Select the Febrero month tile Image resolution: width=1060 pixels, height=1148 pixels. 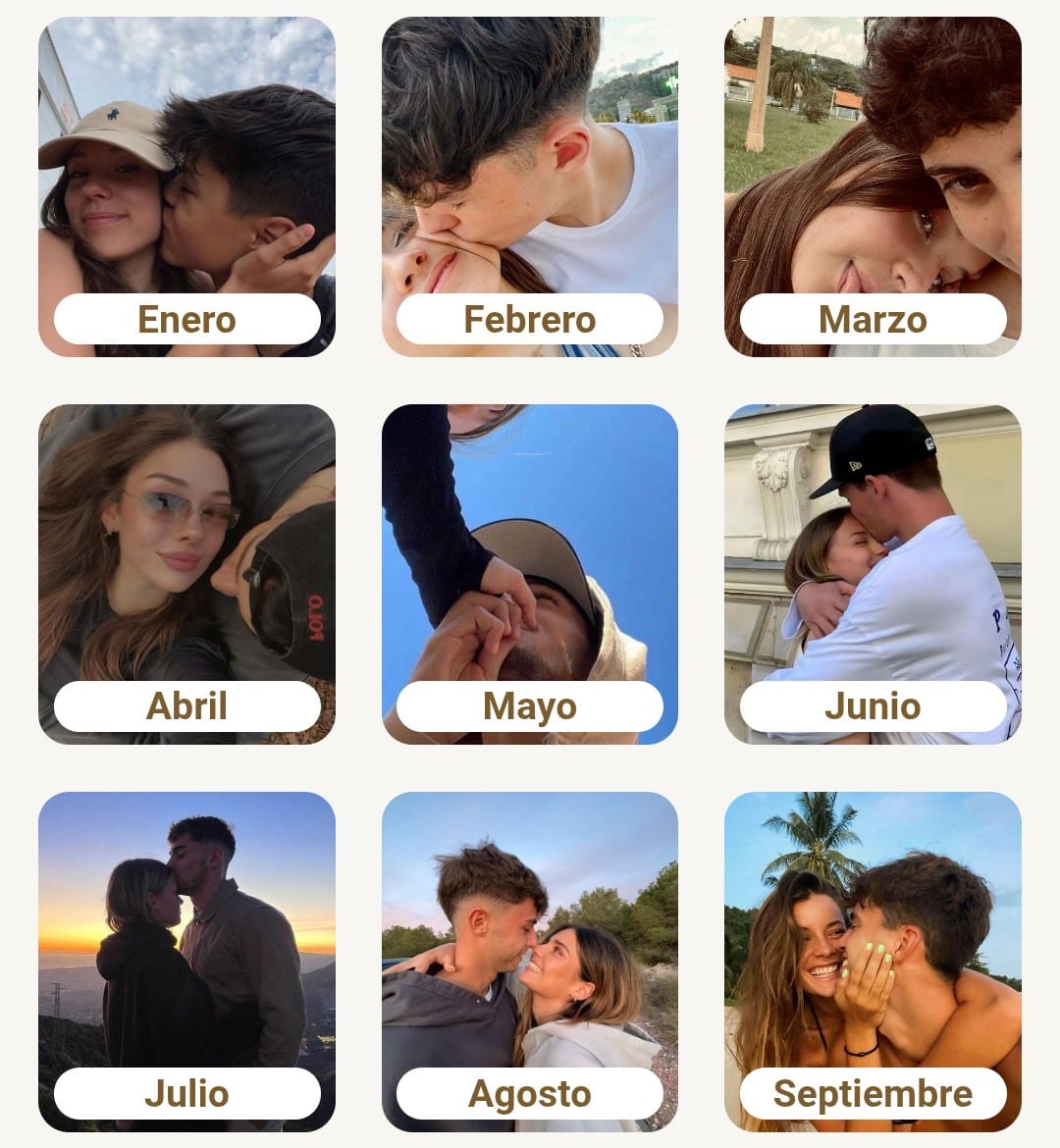coord(529,186)
